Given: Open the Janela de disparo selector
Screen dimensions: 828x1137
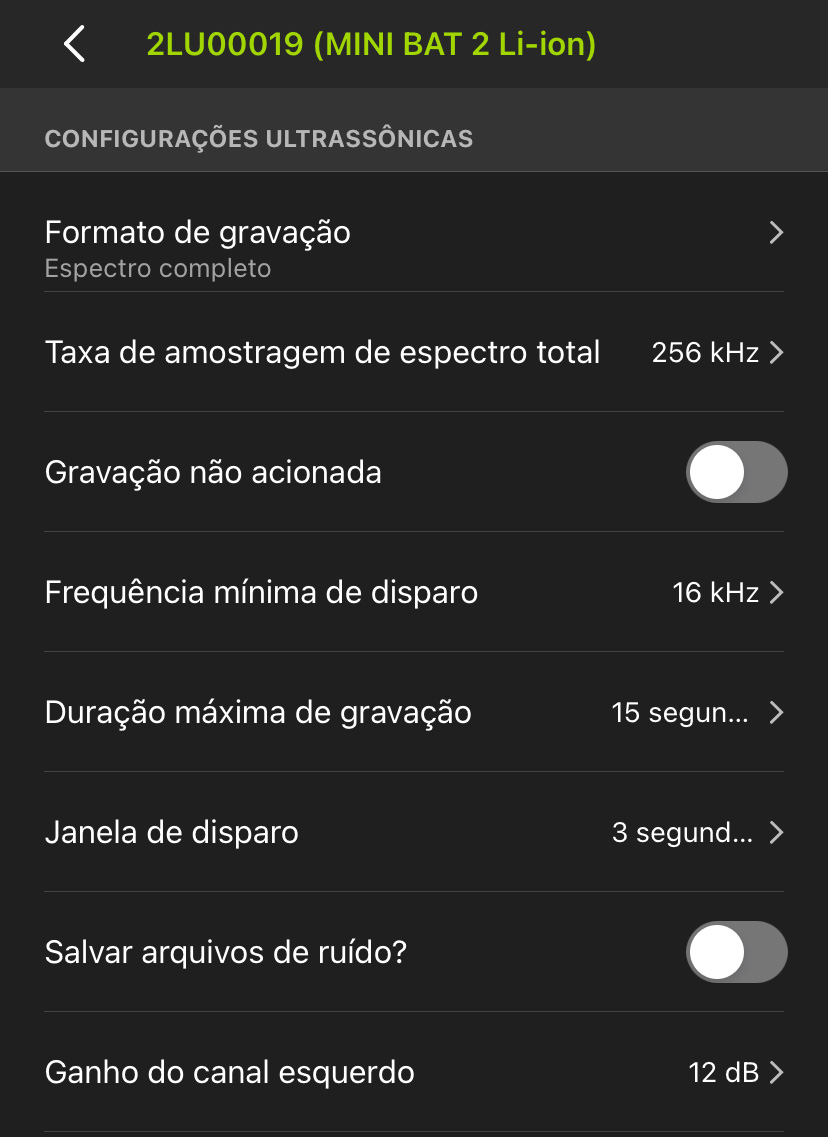Looking at the screenshot, I should pyautogui.click(x=414, y=832).
